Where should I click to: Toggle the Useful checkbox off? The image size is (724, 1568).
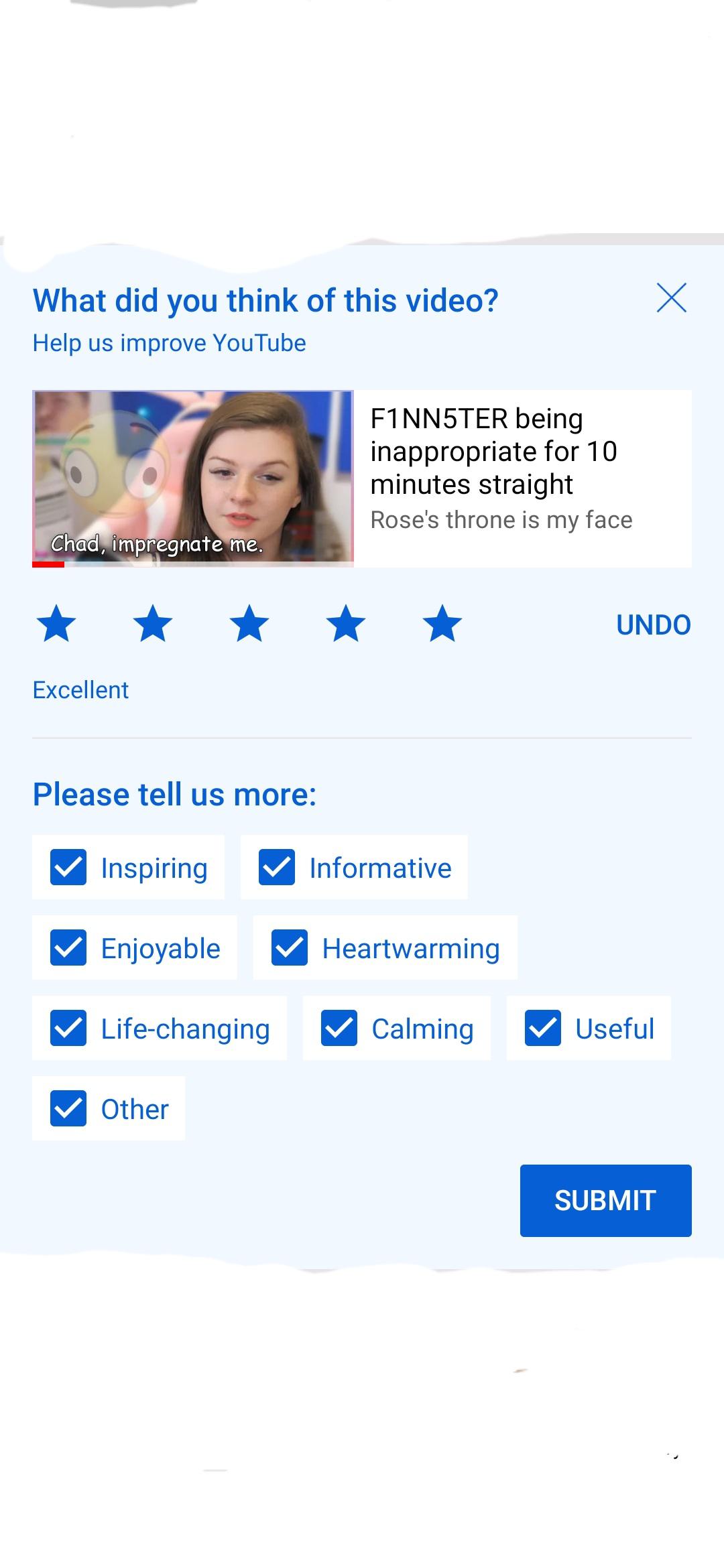pyautogui.click(x=543, y=1028)
